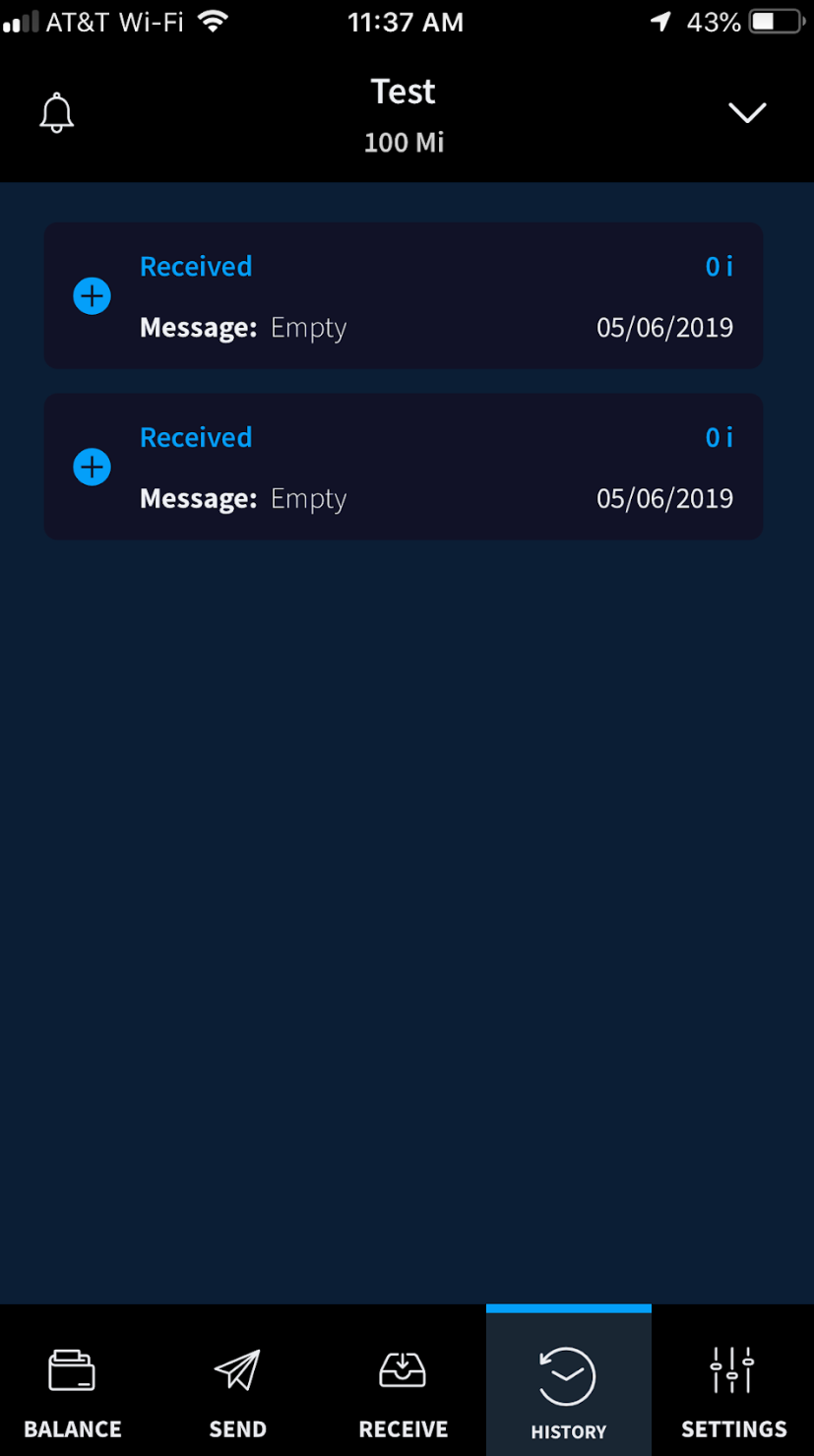The height and width of the screenshot is (1456, 814).
Task: Select the Test wallet title
Action: click(x=403, y=91)
